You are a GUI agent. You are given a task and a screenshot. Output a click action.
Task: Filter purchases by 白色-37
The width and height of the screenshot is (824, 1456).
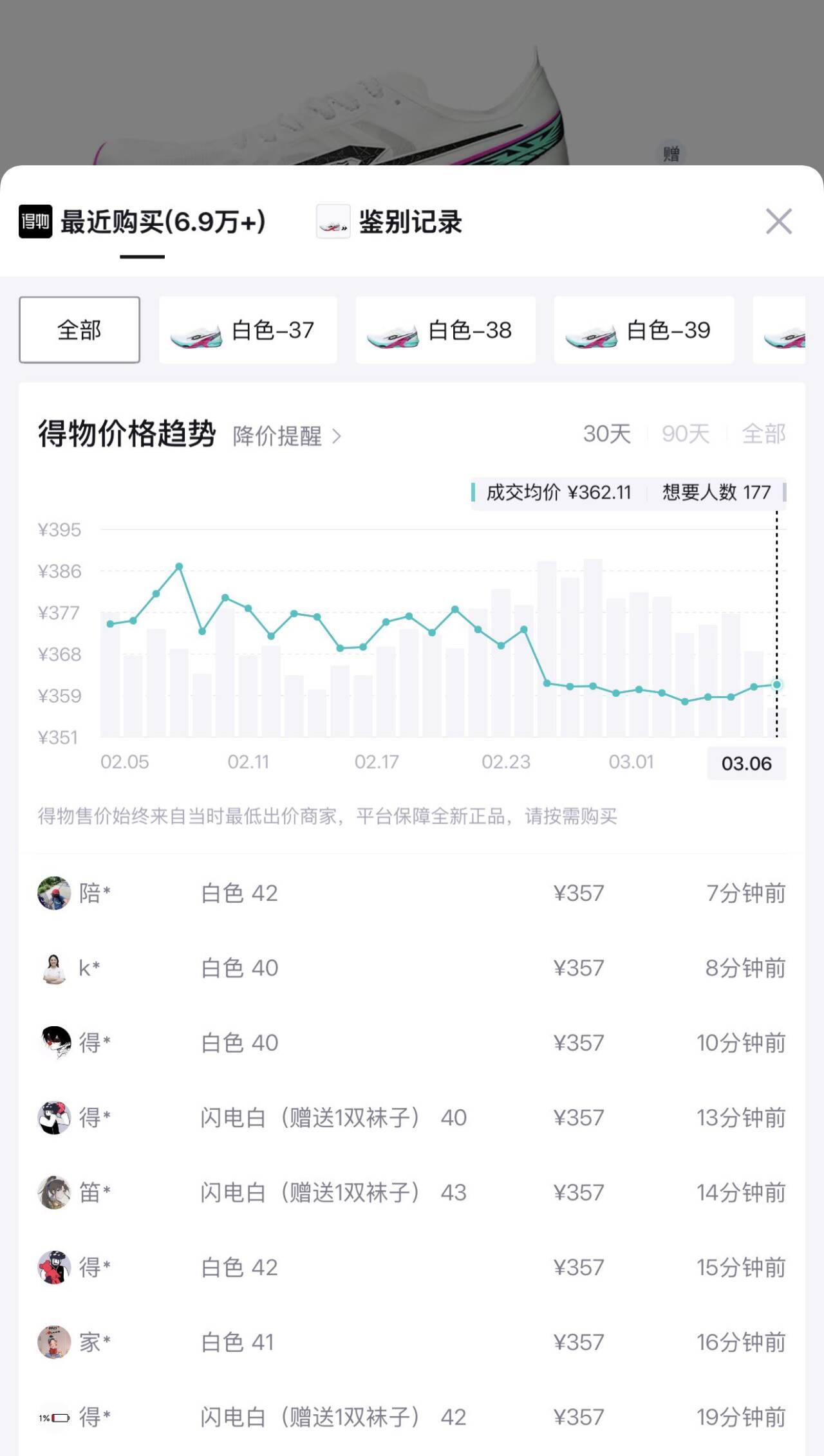point(248,330)
